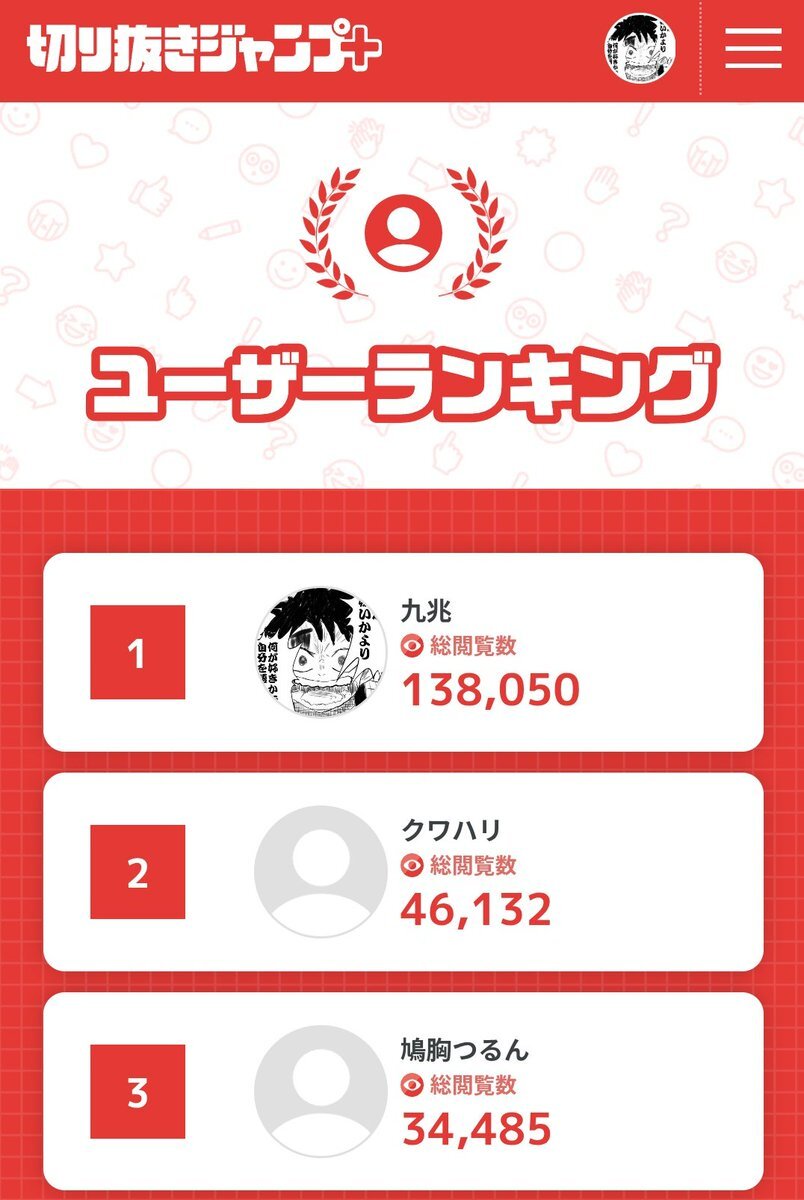The height and width of the screenshot is (1200, 804).
Task: Open the hamburger menu
Action: [752, 48]
